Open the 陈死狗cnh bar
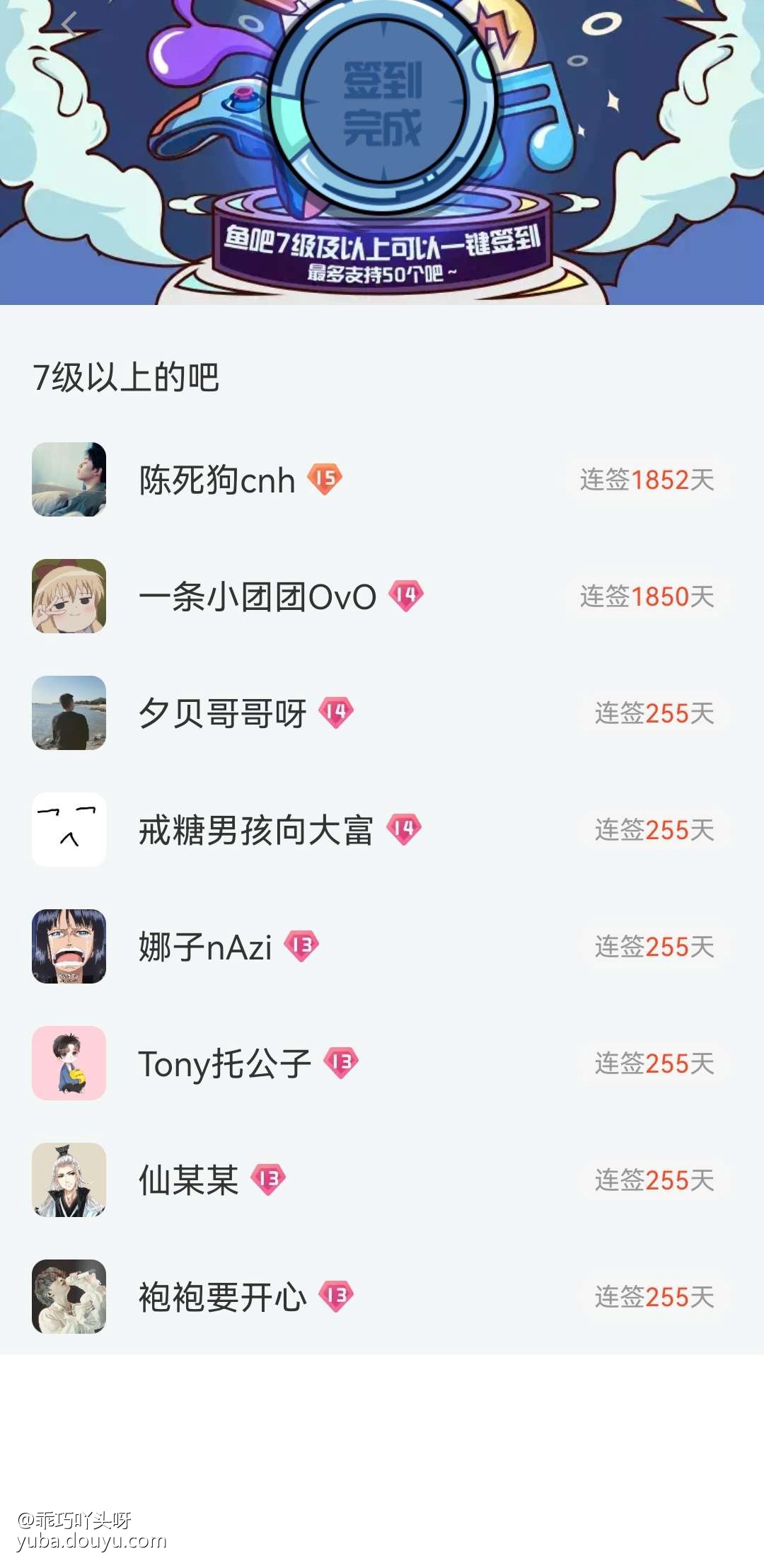 pyautogui.click(x=217, y=480)
